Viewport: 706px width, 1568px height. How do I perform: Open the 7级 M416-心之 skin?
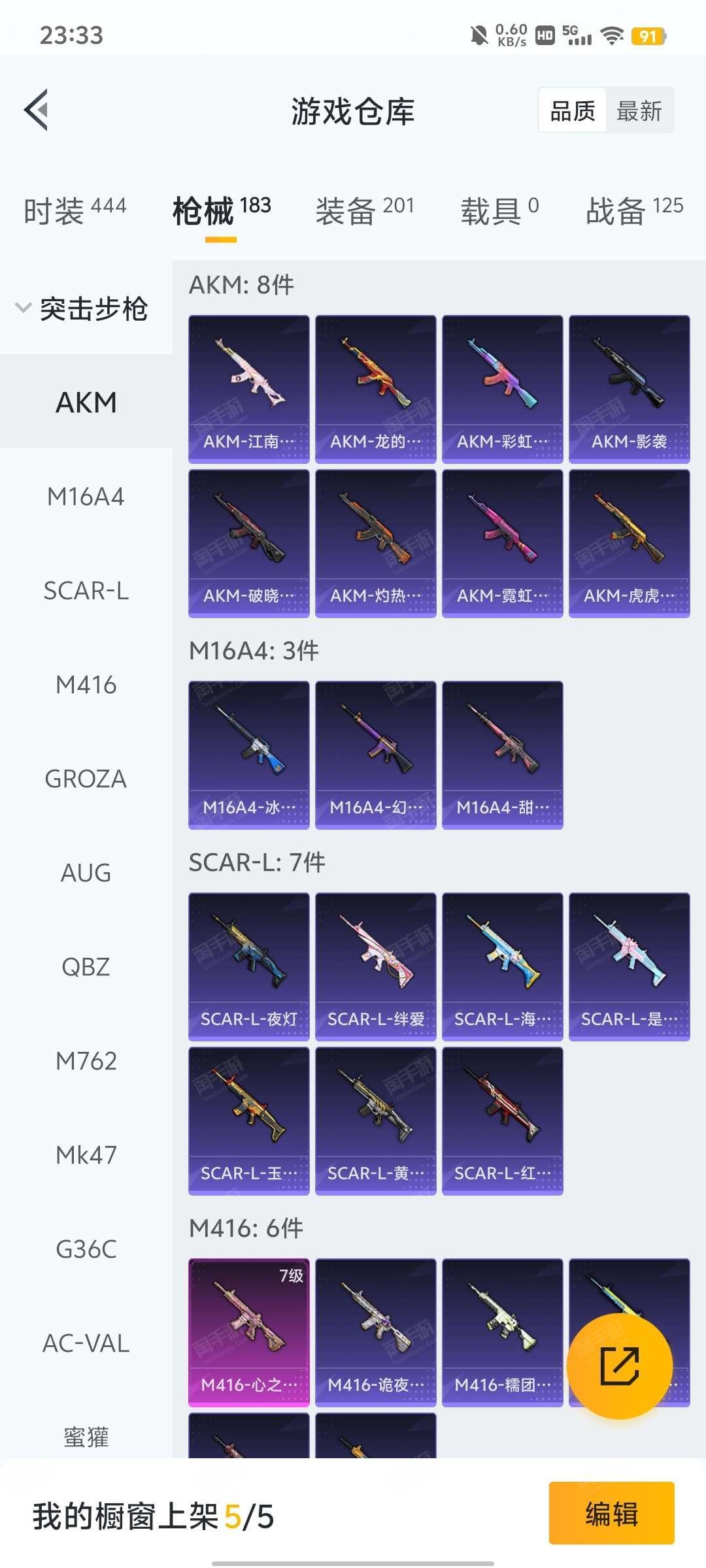pos(249,1333)
